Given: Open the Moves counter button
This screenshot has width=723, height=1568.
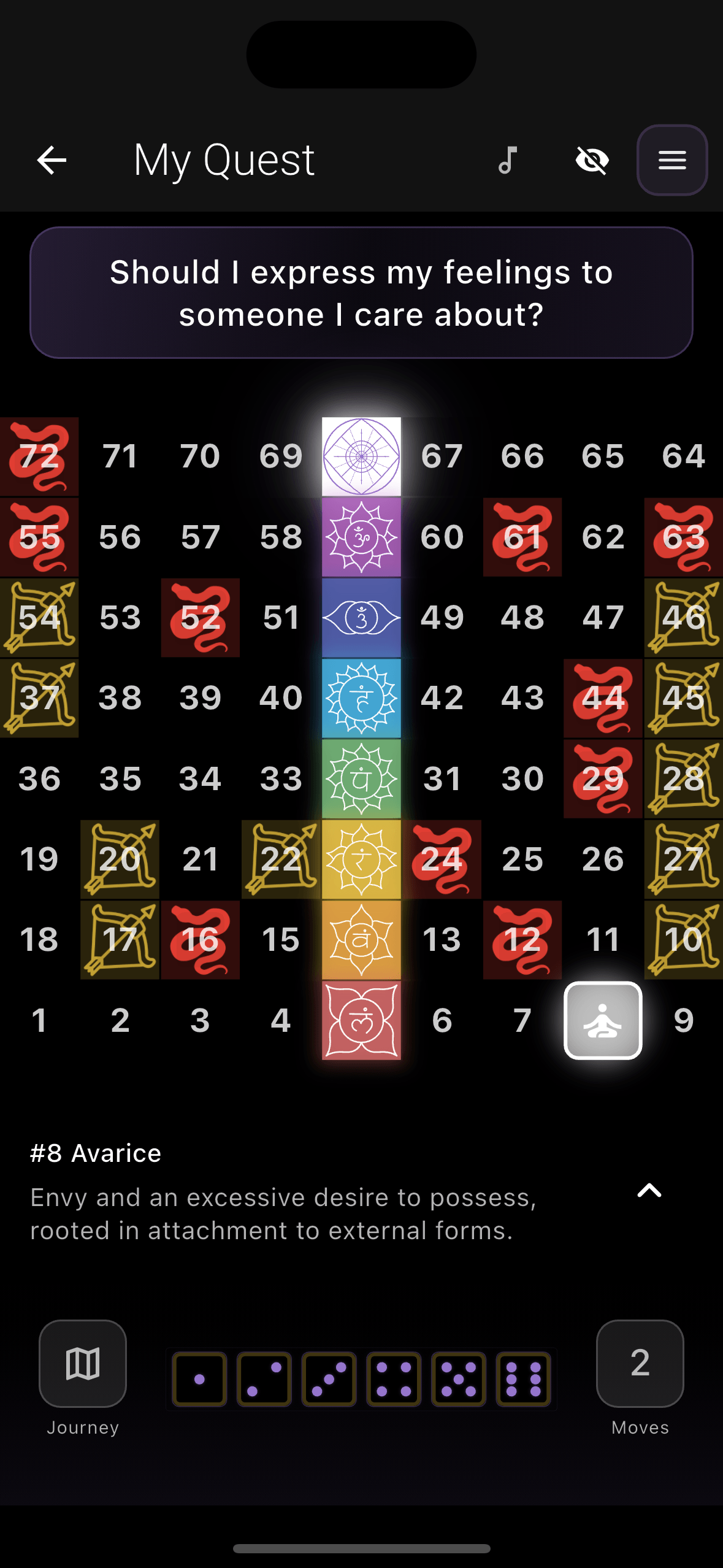Looking at the screenshot, I should tap(640, 1364).
